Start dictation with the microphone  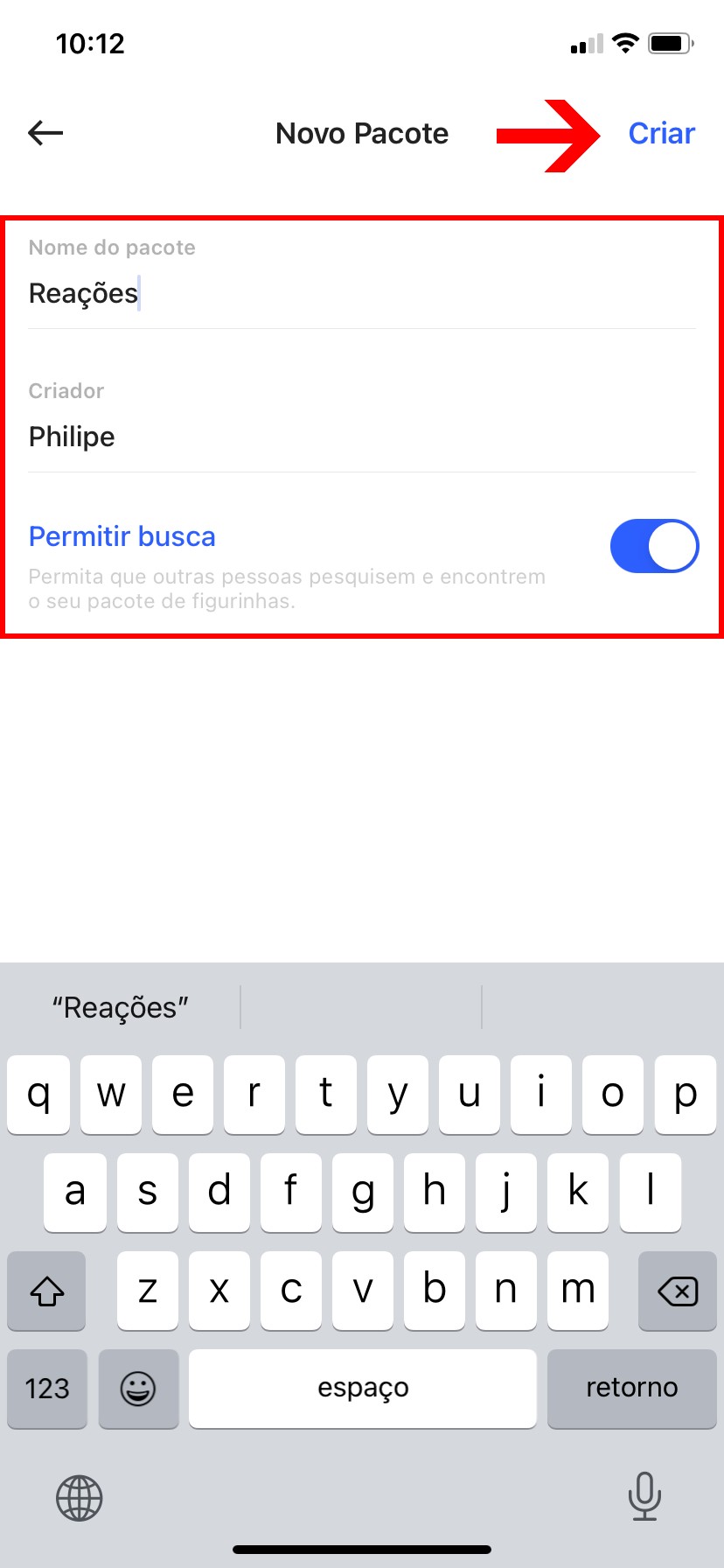click(644, 1496)
